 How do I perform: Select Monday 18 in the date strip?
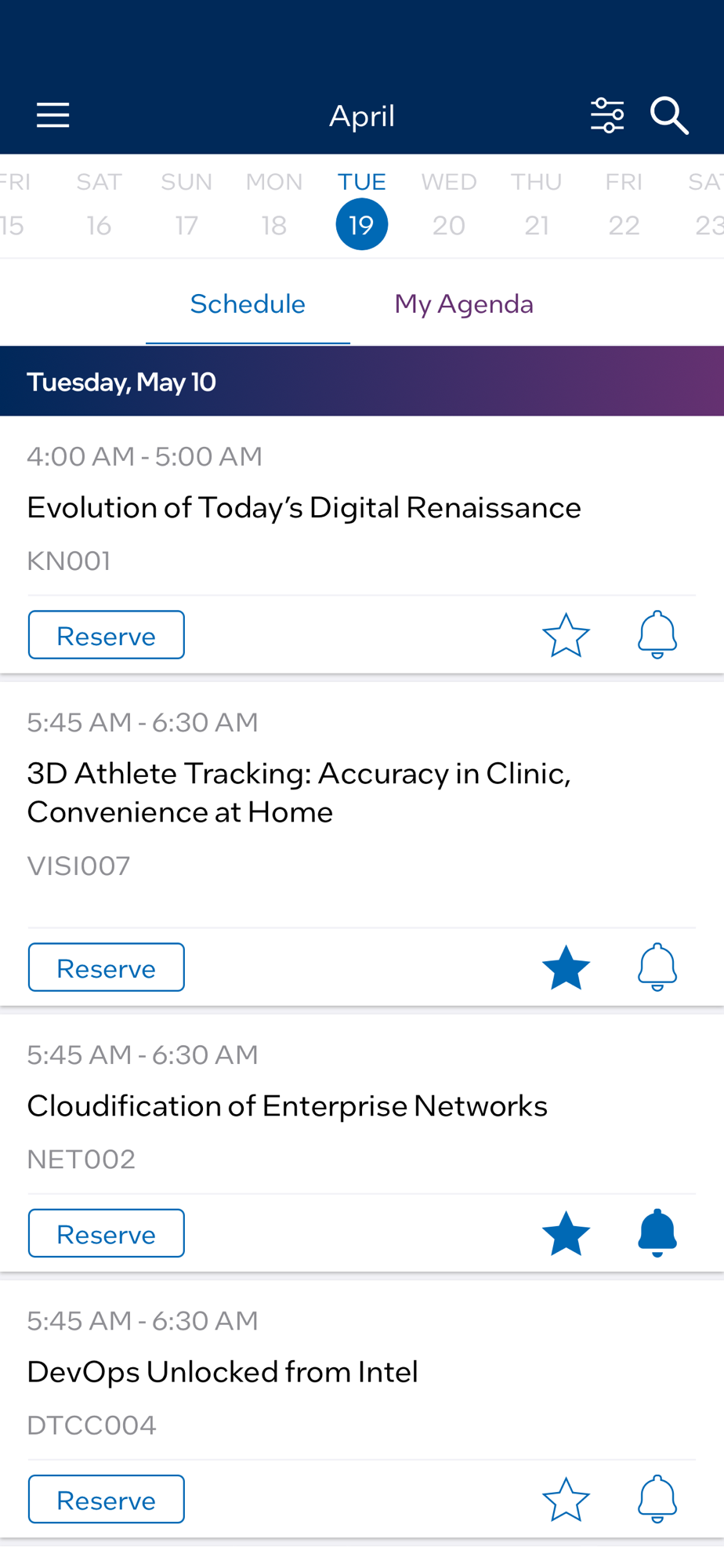(274, 205)
